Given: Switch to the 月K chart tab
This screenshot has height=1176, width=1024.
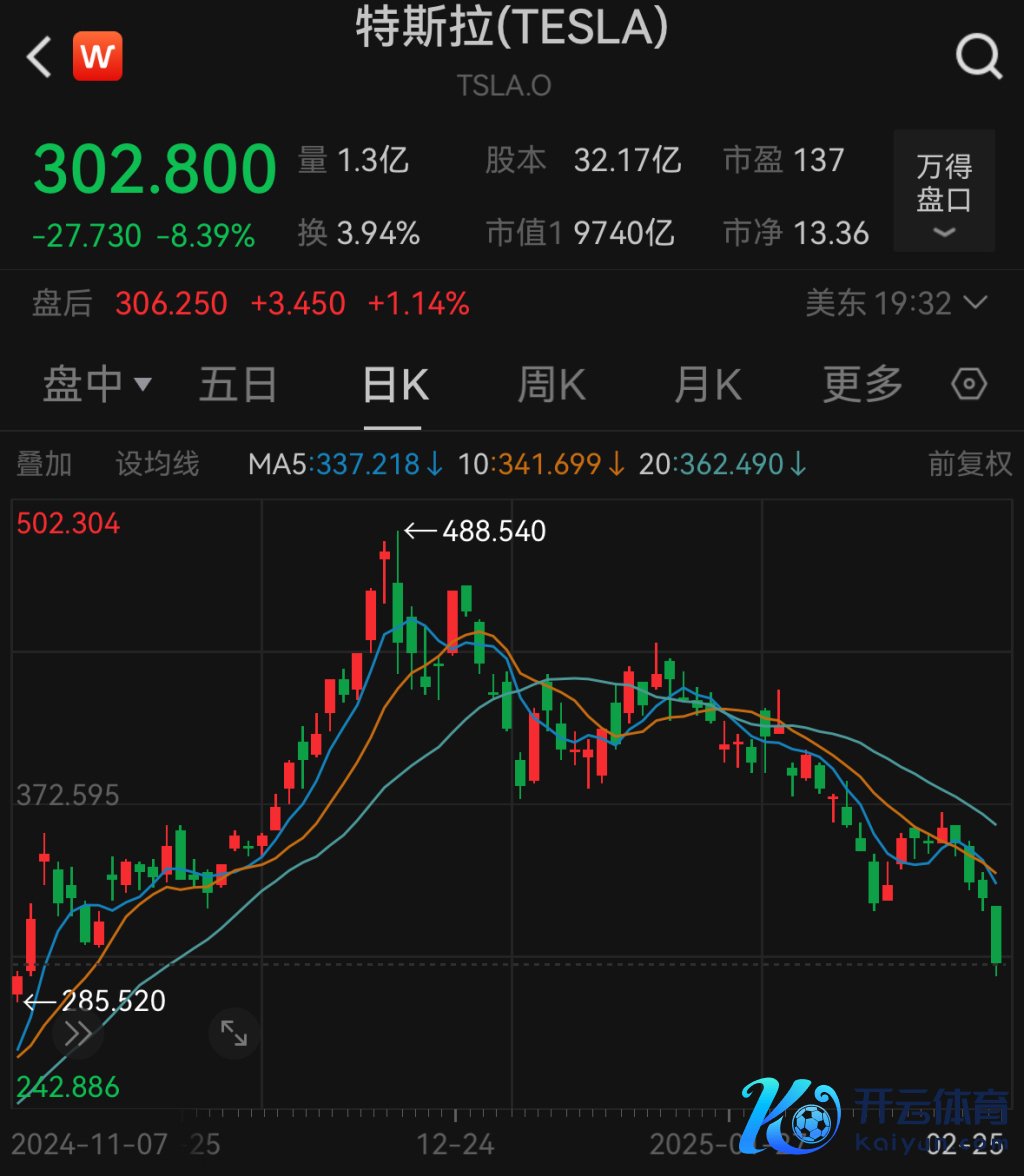Looking at the screenshot, I should 707,385.
